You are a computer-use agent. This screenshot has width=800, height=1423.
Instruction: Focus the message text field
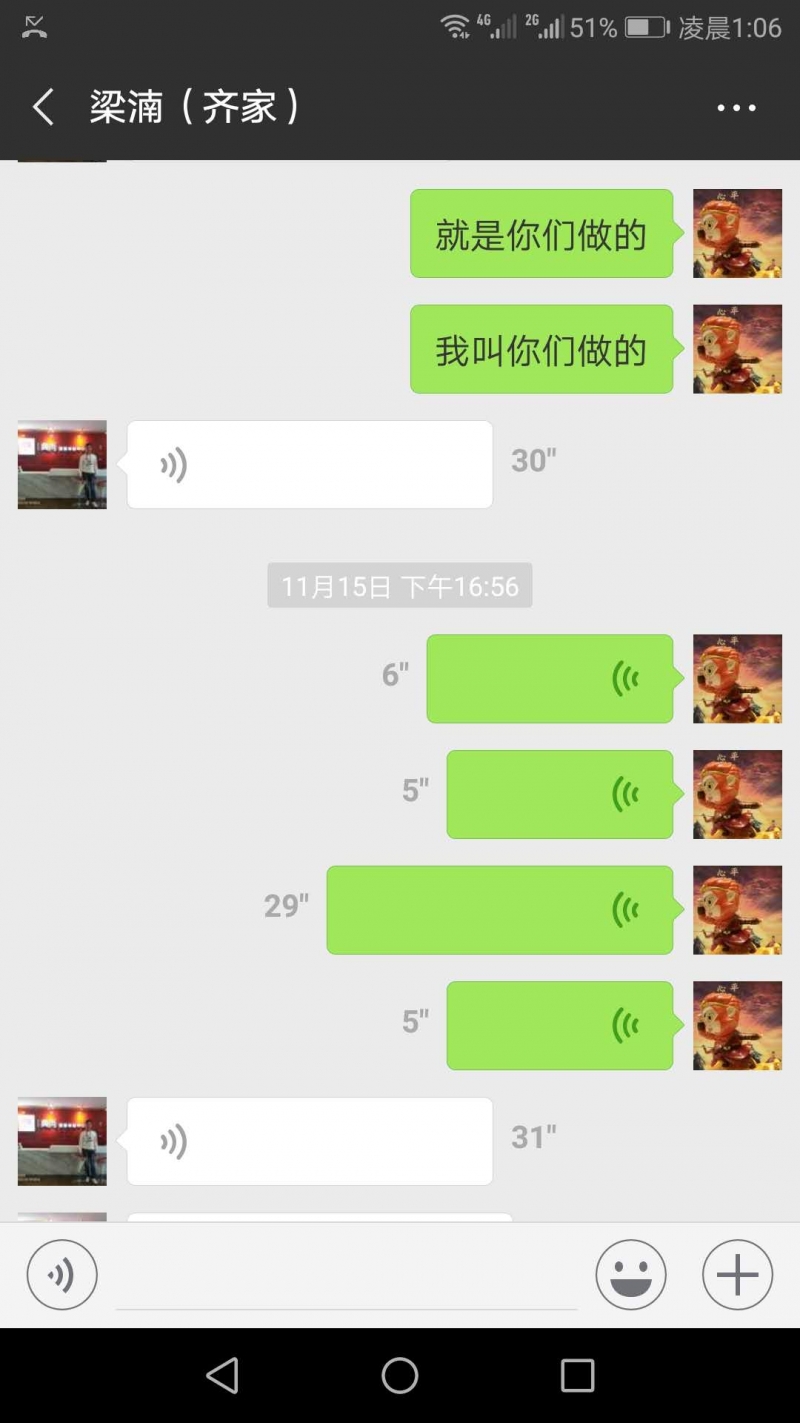tap(345, 1277)
